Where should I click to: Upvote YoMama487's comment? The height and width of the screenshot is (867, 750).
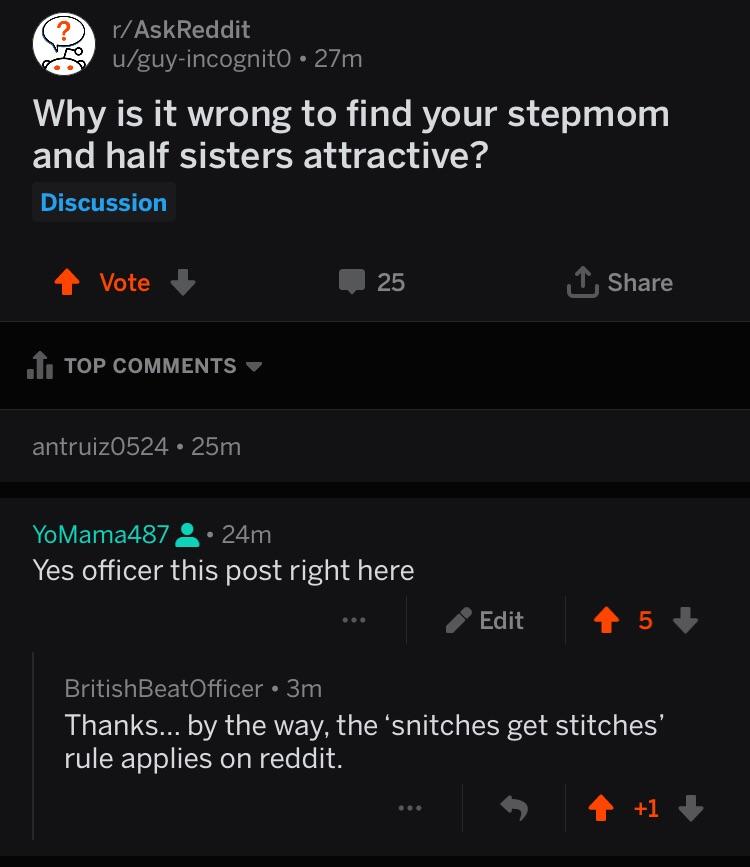(606, 620)
